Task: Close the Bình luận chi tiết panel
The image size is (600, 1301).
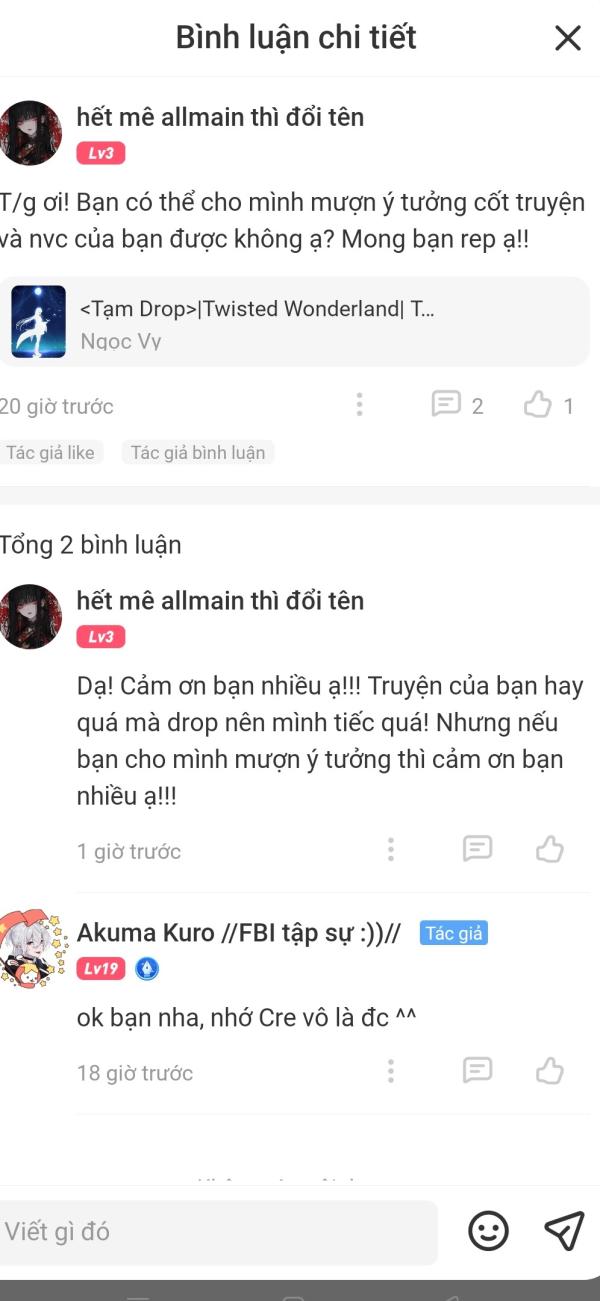Action: [x=567, y=38]
